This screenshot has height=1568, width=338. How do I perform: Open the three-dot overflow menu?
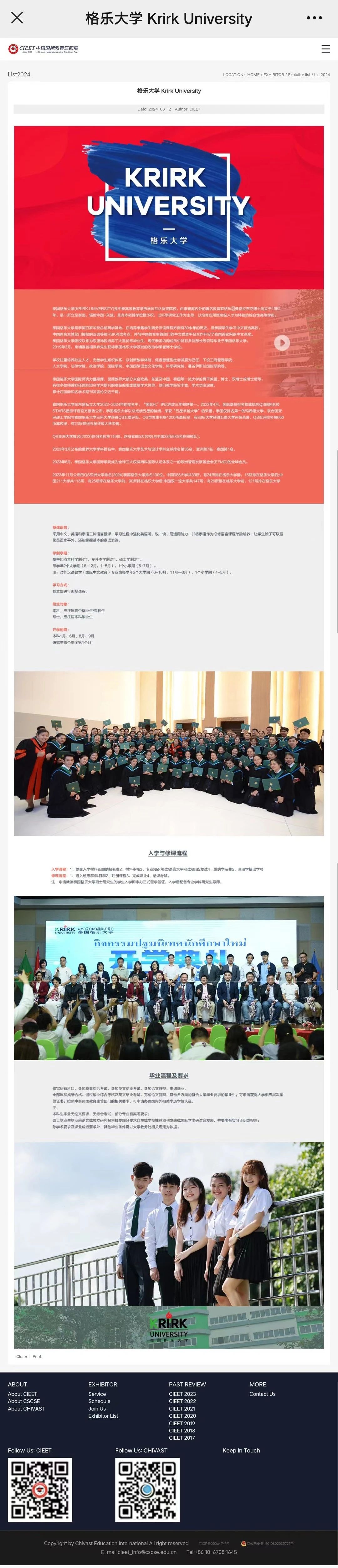pos(314,18)
